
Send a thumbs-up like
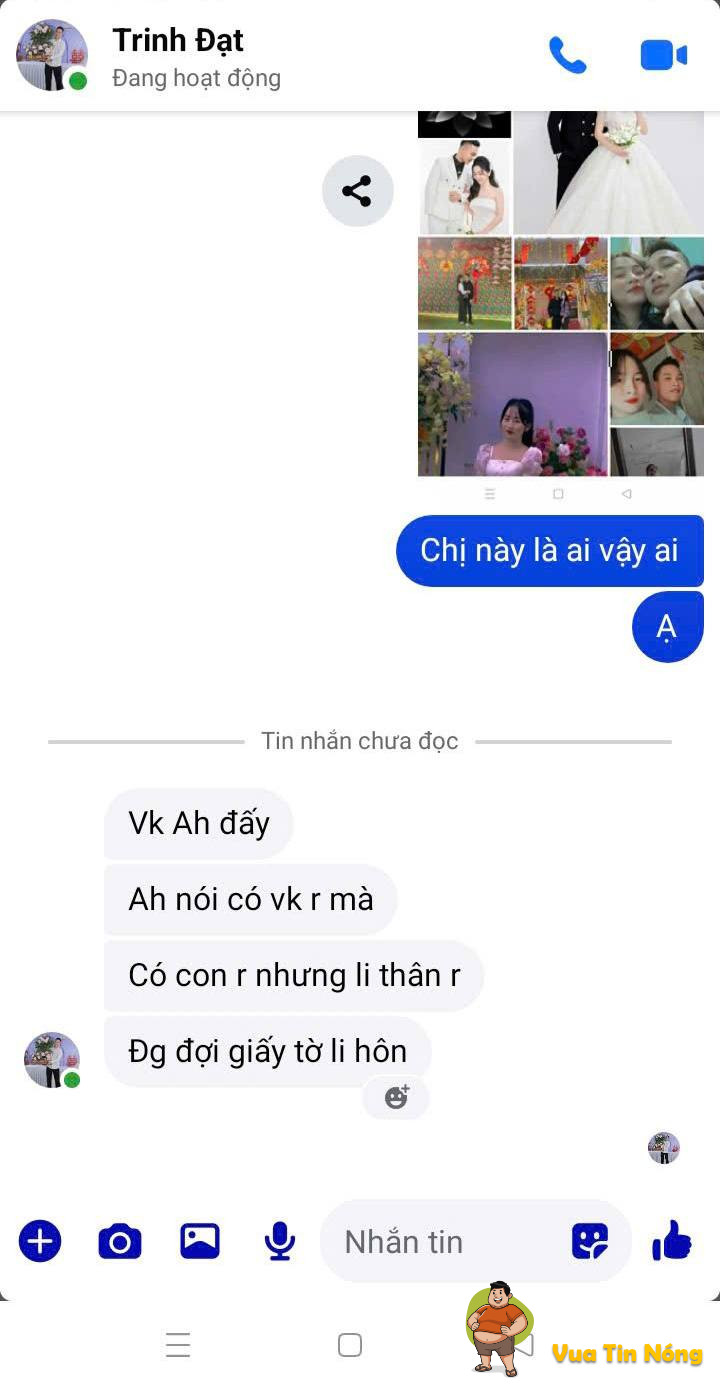[671, 1242]
